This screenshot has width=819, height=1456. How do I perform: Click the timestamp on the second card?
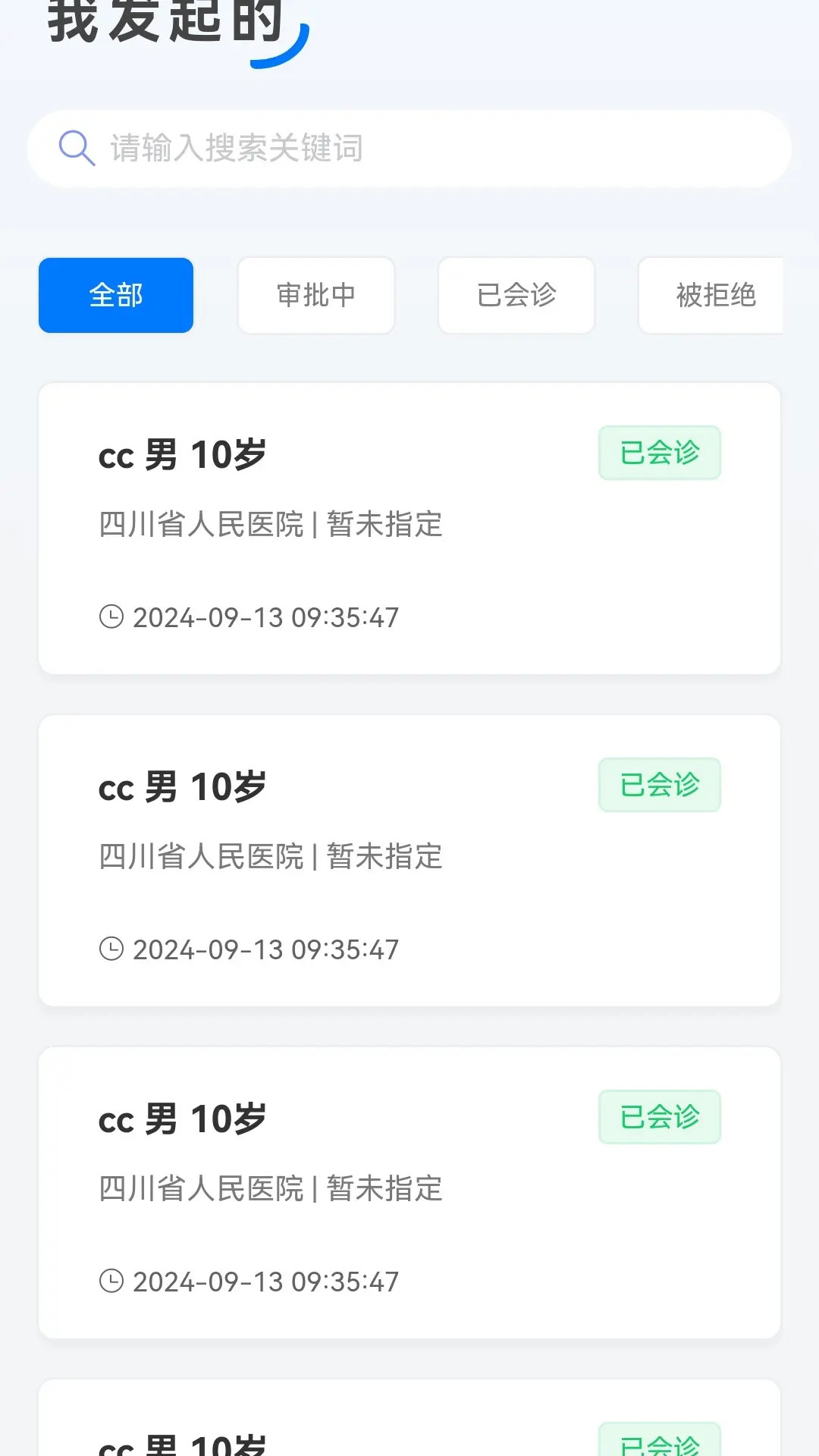(x=264, y=949)
